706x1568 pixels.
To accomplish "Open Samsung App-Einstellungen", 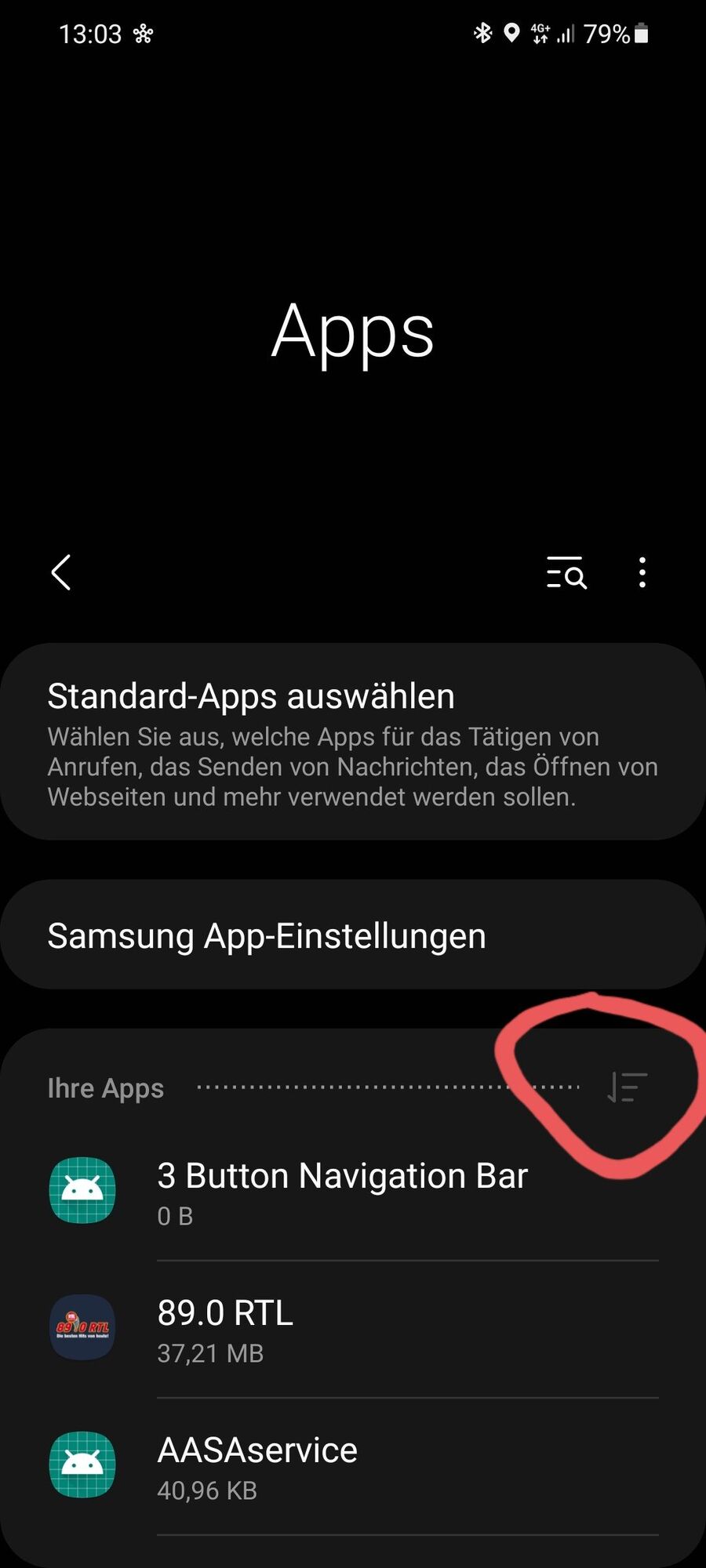I will pyautogui.click(x=353, y=935).
